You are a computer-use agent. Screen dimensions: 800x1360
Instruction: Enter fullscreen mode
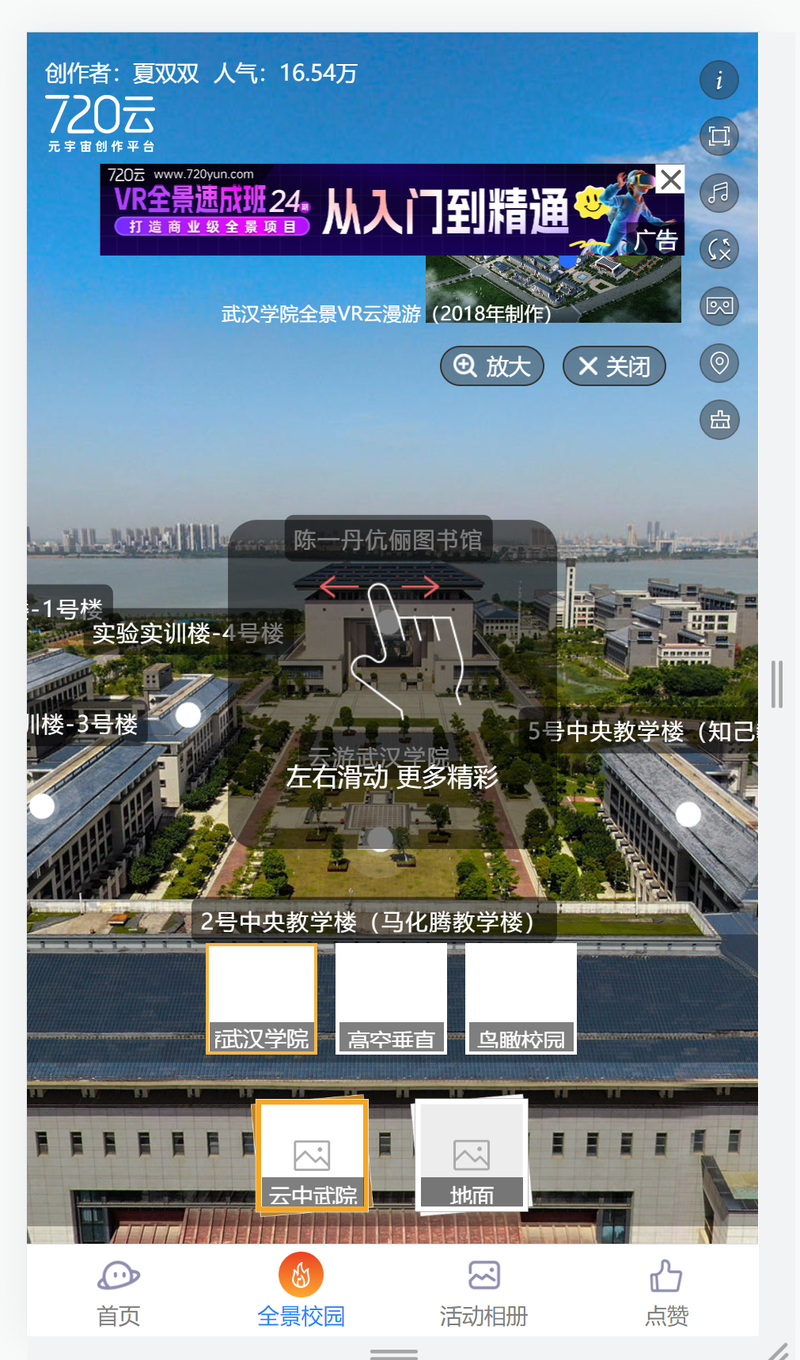(719, 136)
